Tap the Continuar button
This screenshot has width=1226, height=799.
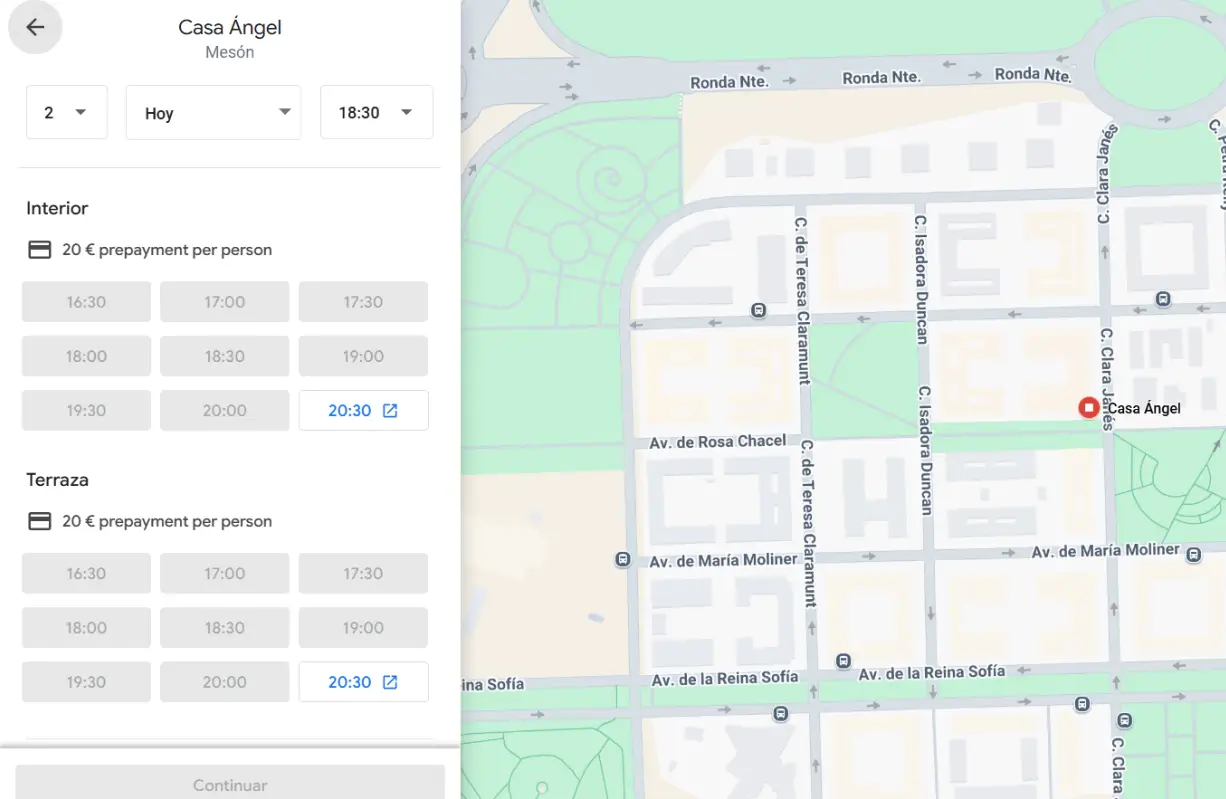pyautogui.click(x=230, y=784)
